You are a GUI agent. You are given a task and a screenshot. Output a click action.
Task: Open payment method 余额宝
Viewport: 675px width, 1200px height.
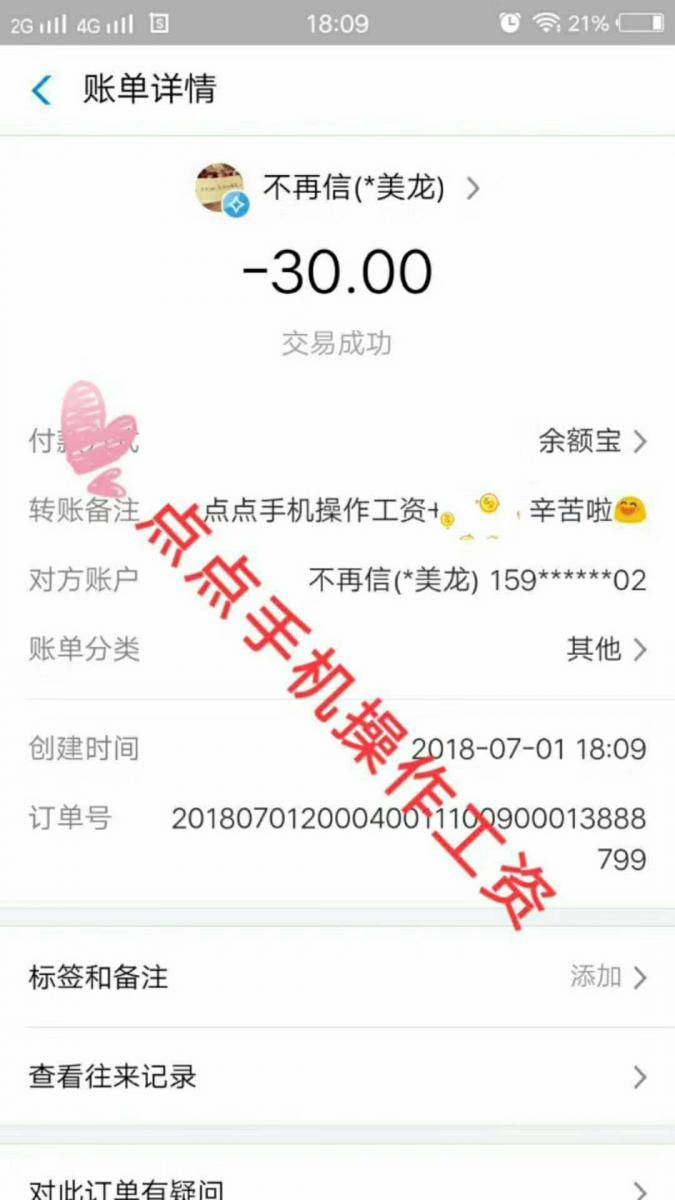pyautogui.click(x=592, y=441)
